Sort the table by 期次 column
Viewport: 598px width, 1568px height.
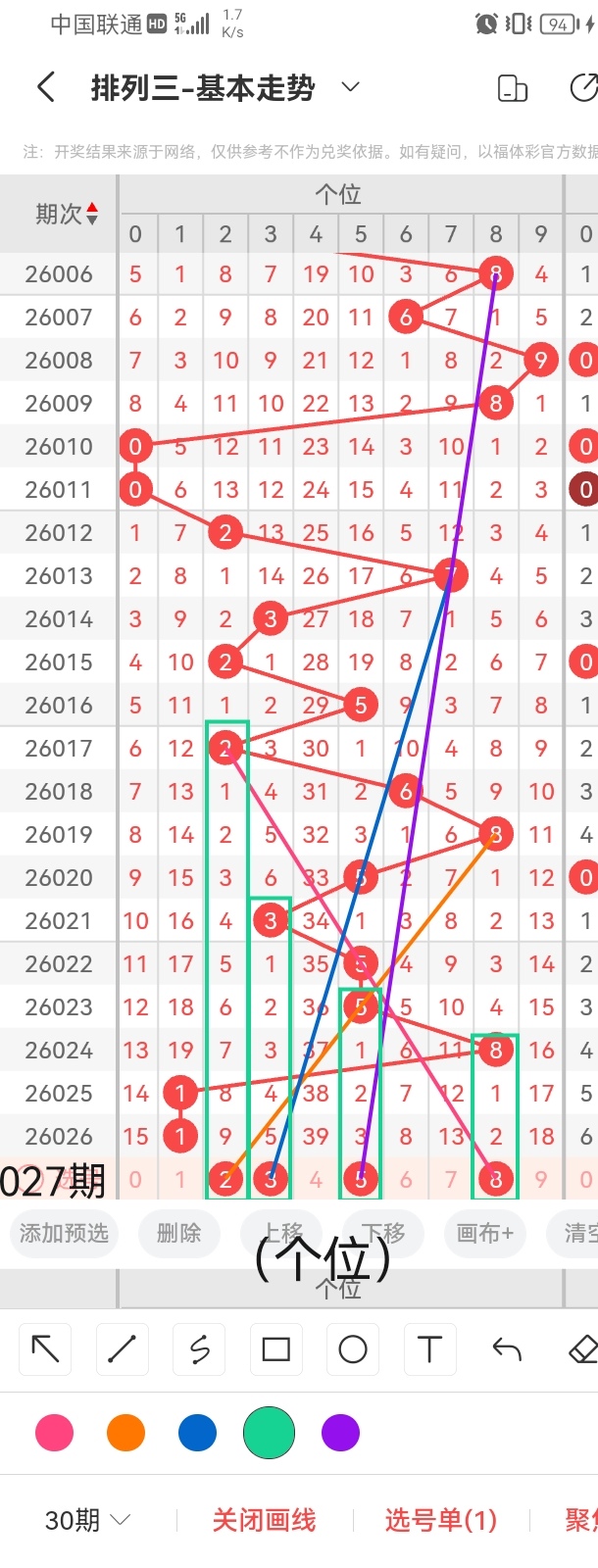click(67, 214)
